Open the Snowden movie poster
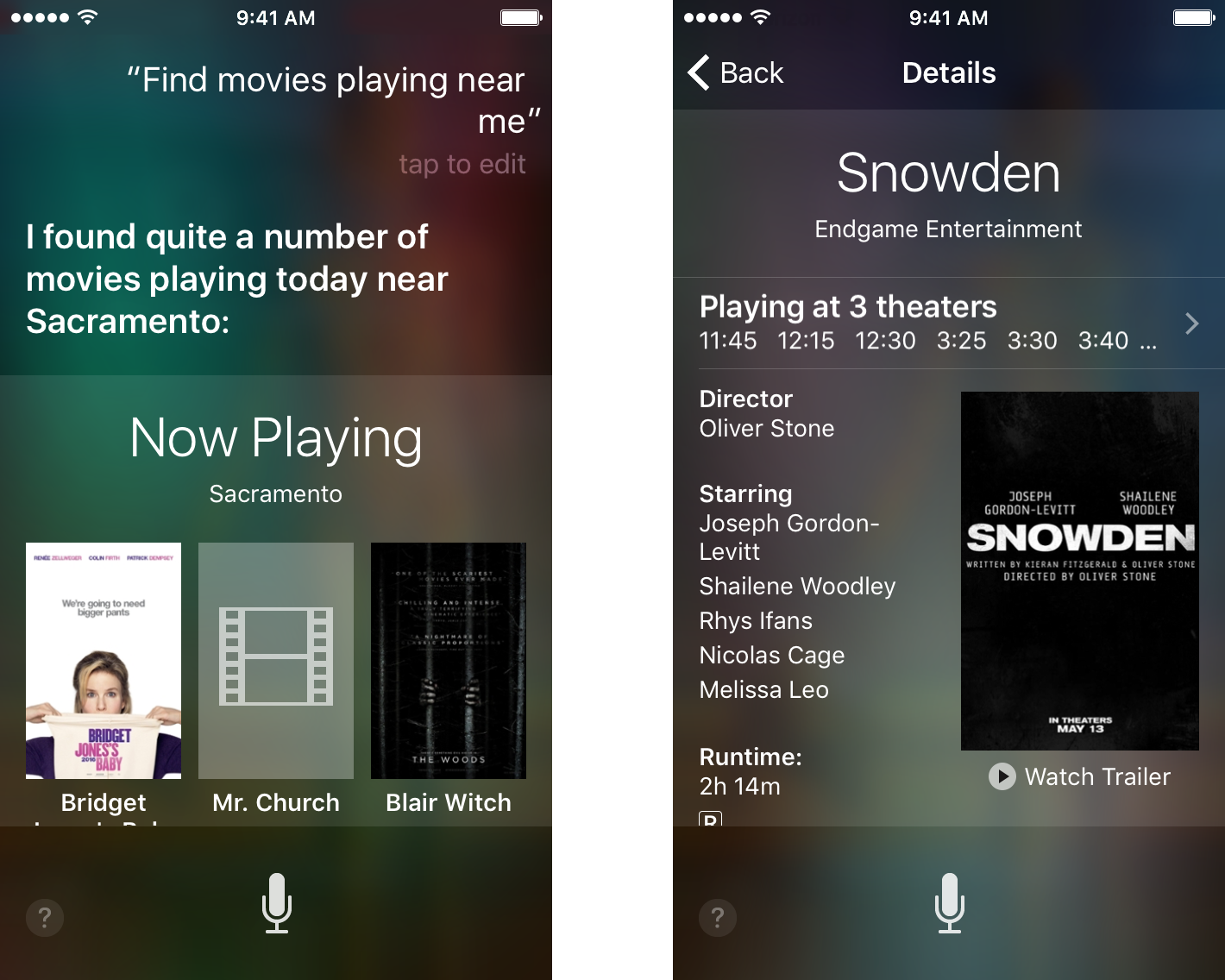 (1079, 570)
